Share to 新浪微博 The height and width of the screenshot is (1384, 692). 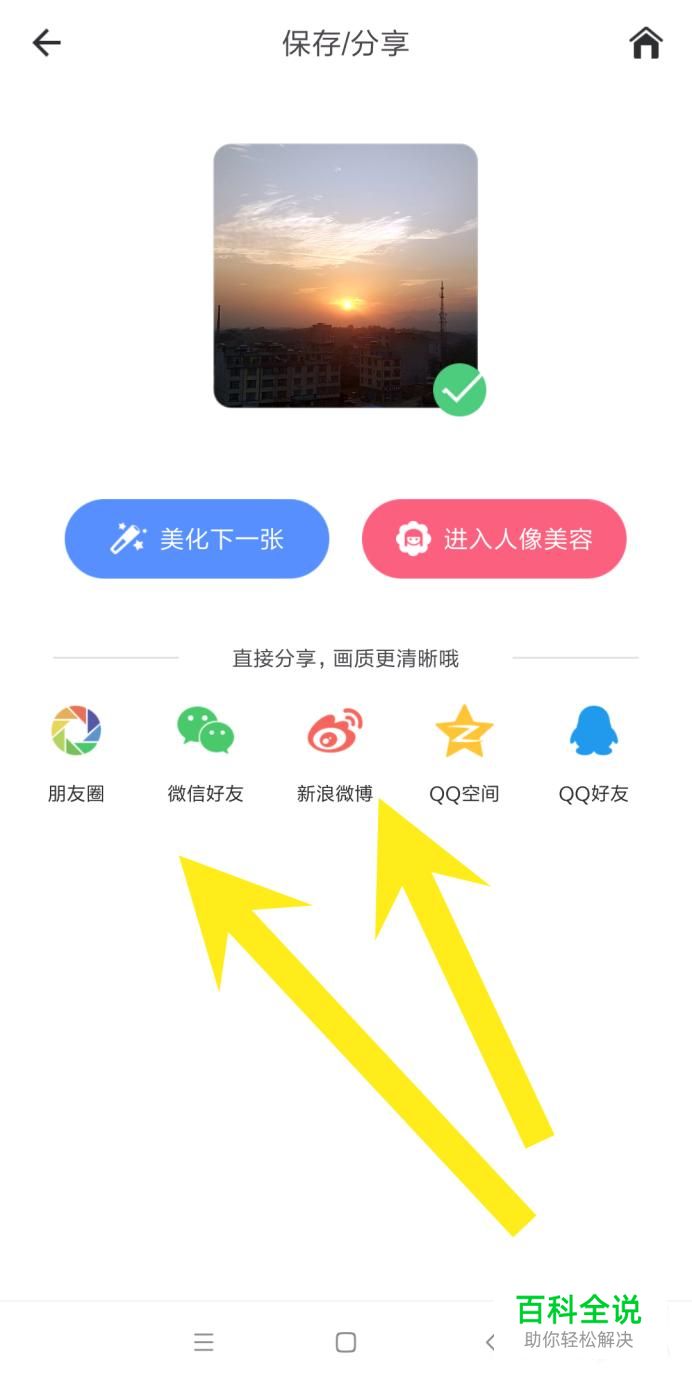pos(335,754)
